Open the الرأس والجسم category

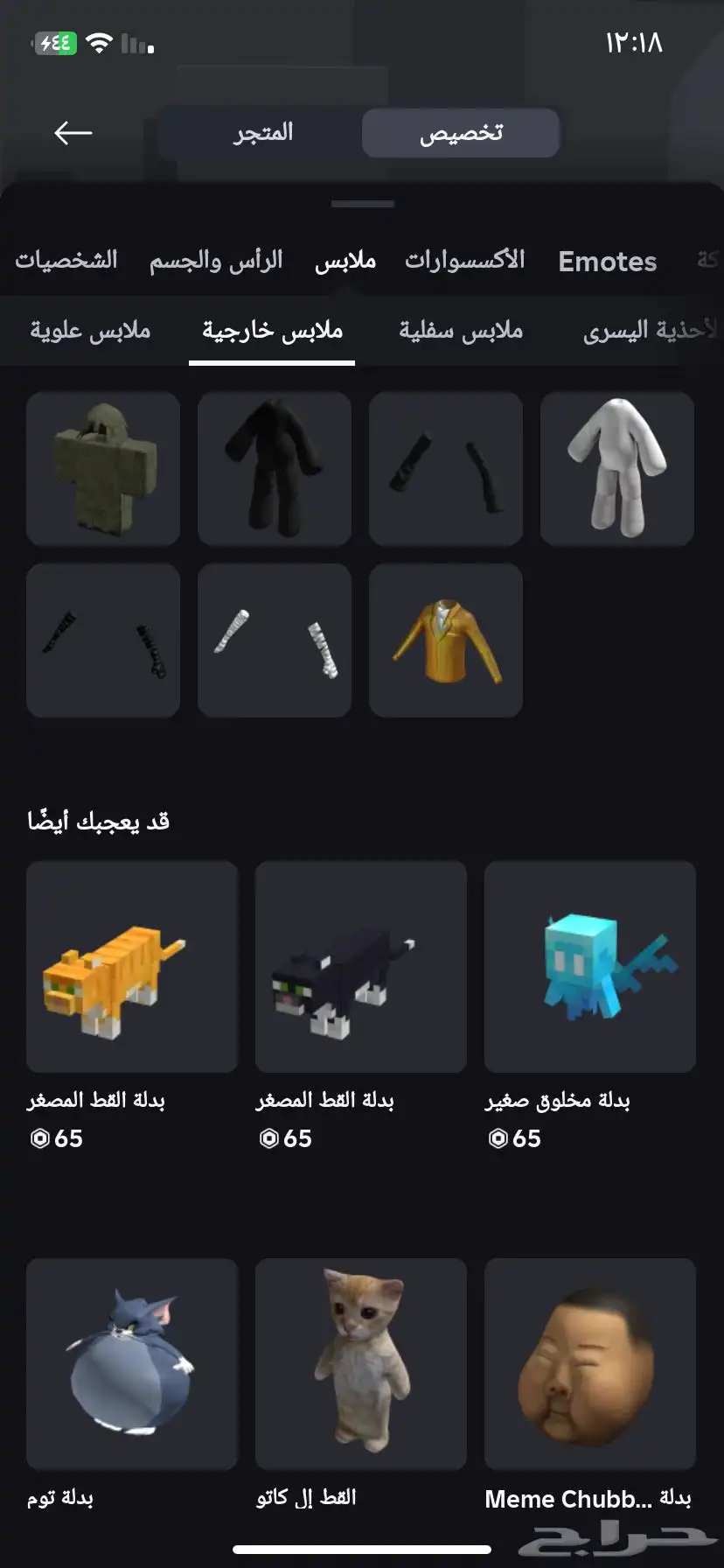(x=216, y=260)
